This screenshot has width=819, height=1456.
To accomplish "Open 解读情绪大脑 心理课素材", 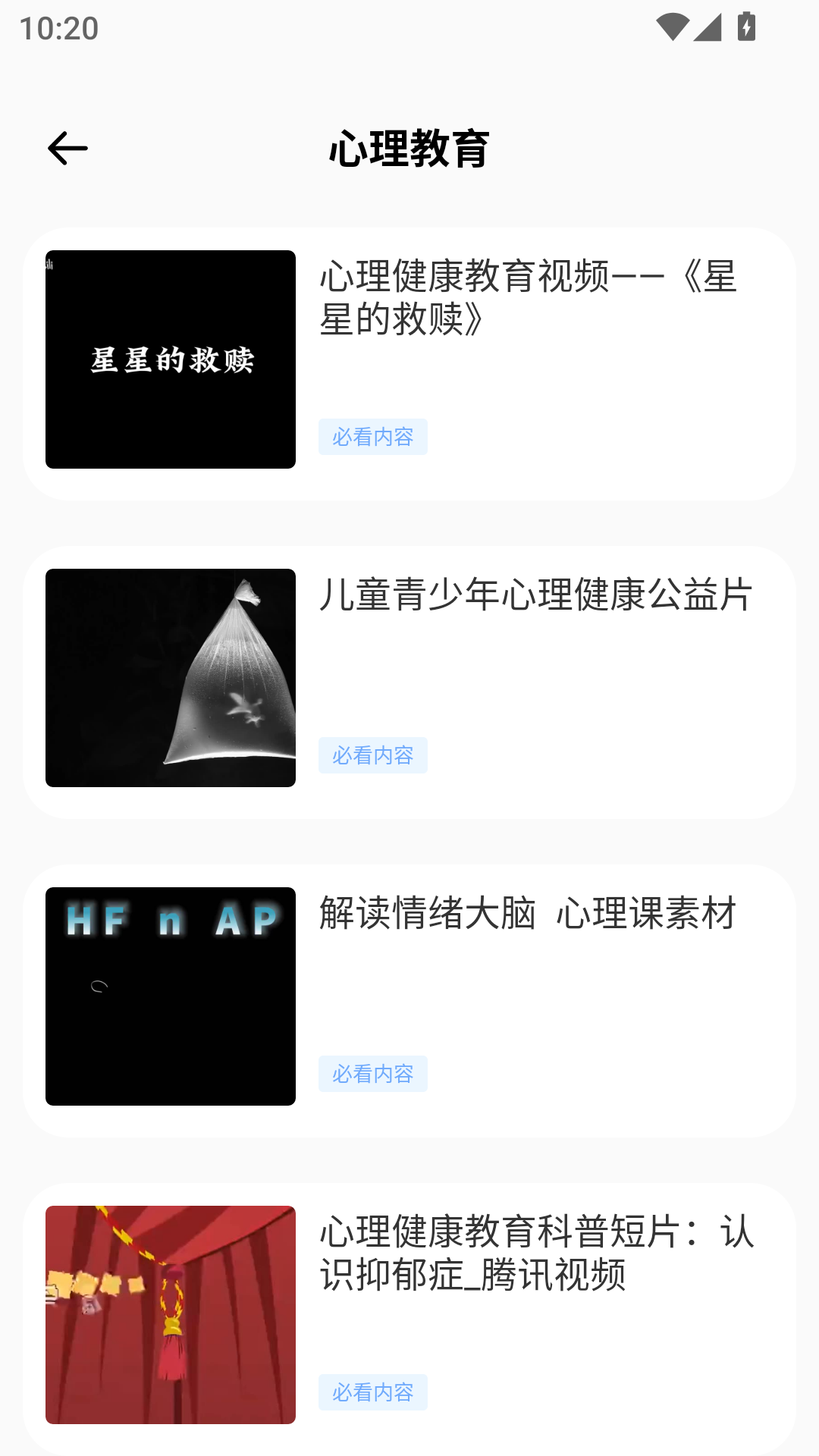I will pyautogui.click(x=527, y=915).
